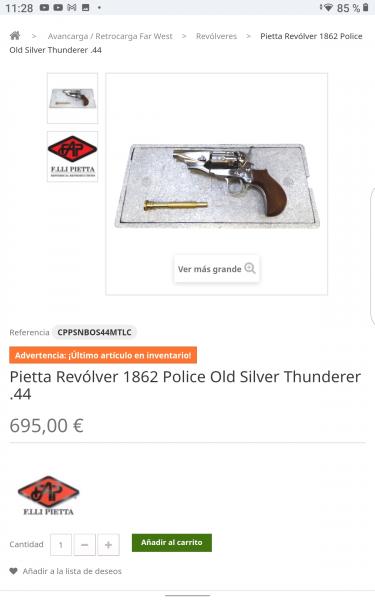Image resolution: width=375 pixels, height=600 pixels.
Task: Tap Añadir al carrito
Action: 172,543
